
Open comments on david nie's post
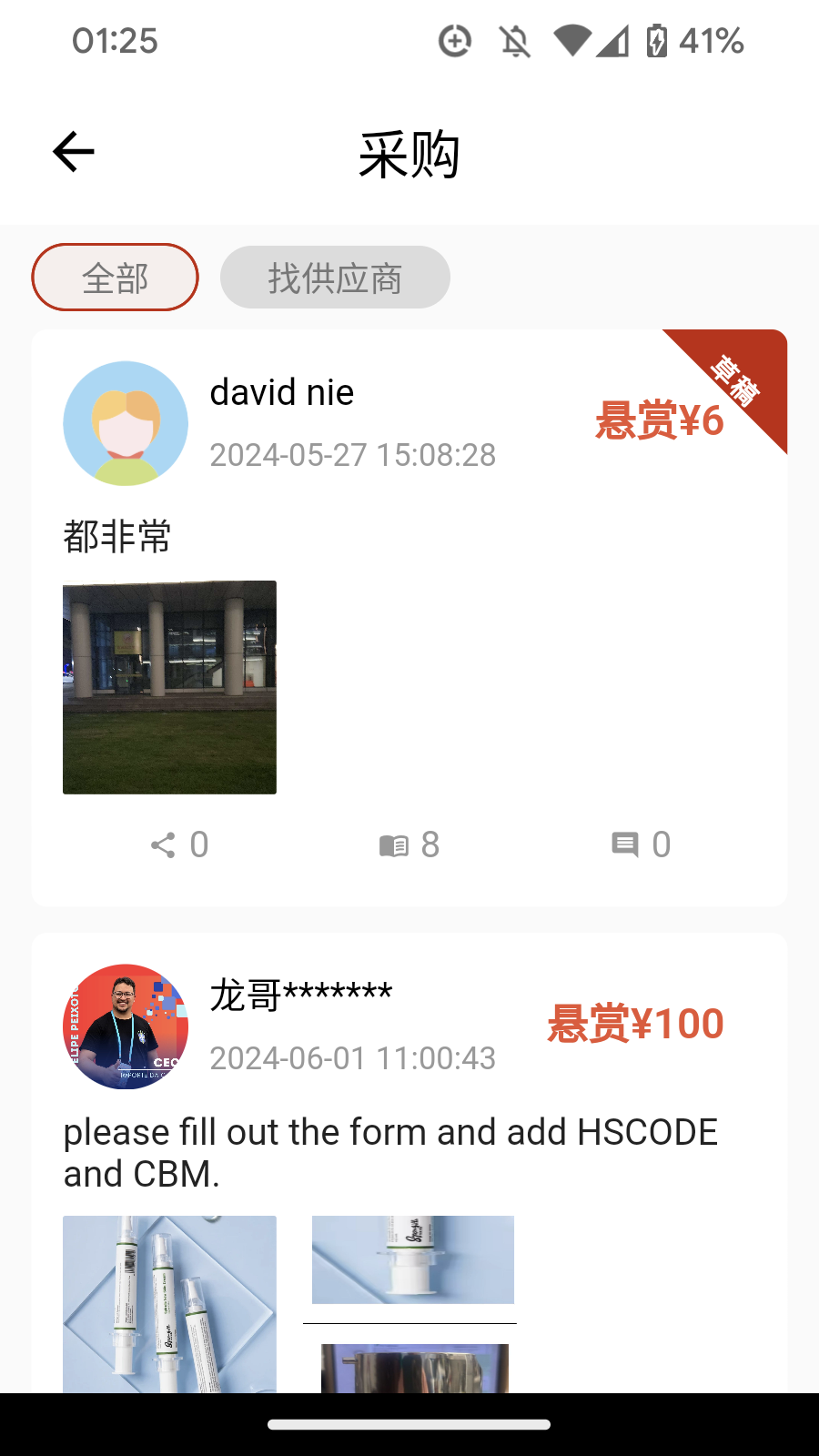coord(628,844)
